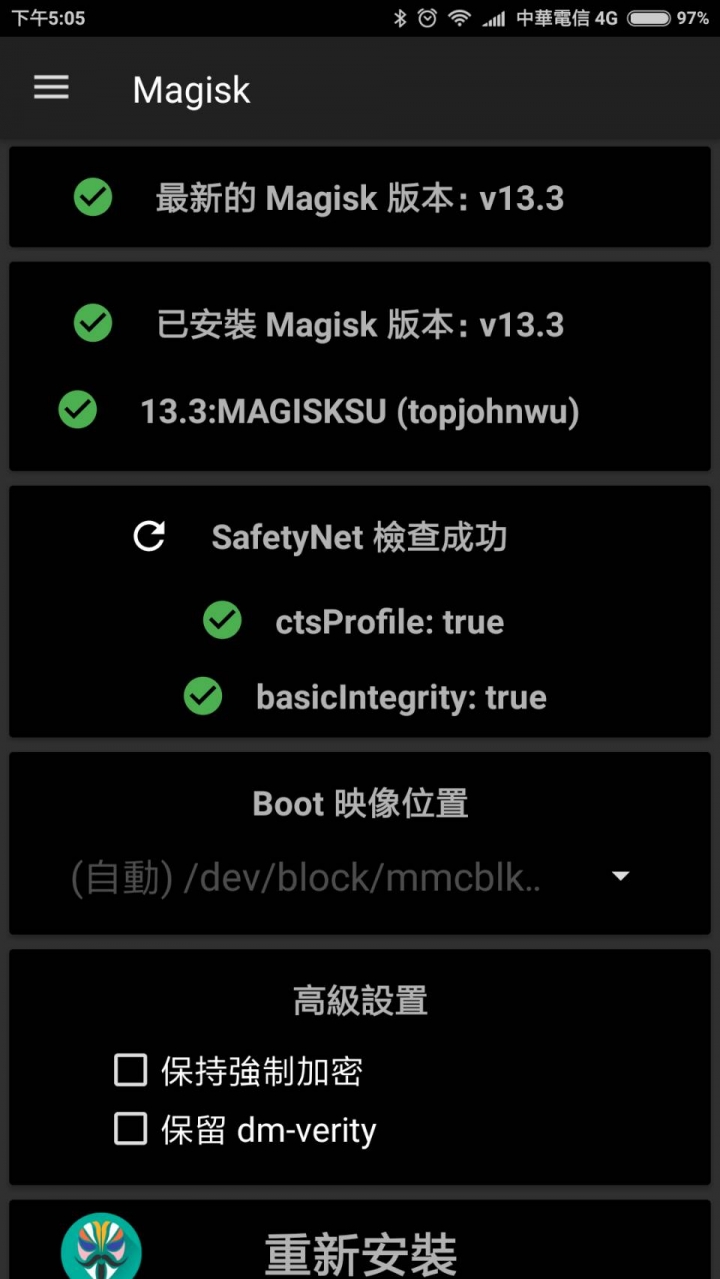The width and height of the screenshot is (720, 1279).
Task: Toggle the keep force encryption option
Action: (130, 1070)
